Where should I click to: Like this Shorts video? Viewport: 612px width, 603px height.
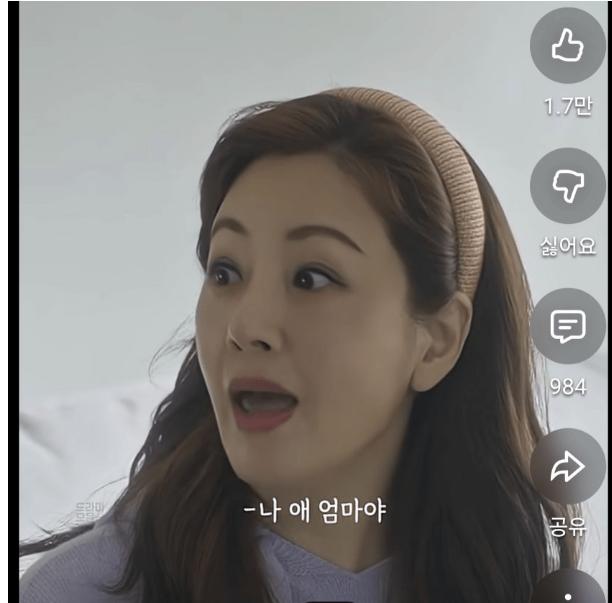point(567,45)
